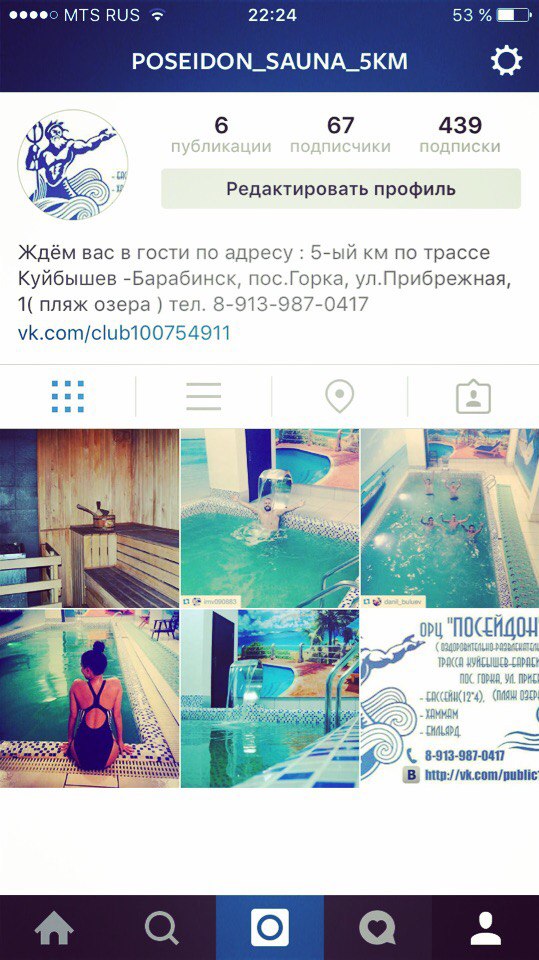The height and width of the screenshot is (960, 539).
Task: View the 67 подписчики followers list
Action: pyautogui.click(x=340, y=135)
